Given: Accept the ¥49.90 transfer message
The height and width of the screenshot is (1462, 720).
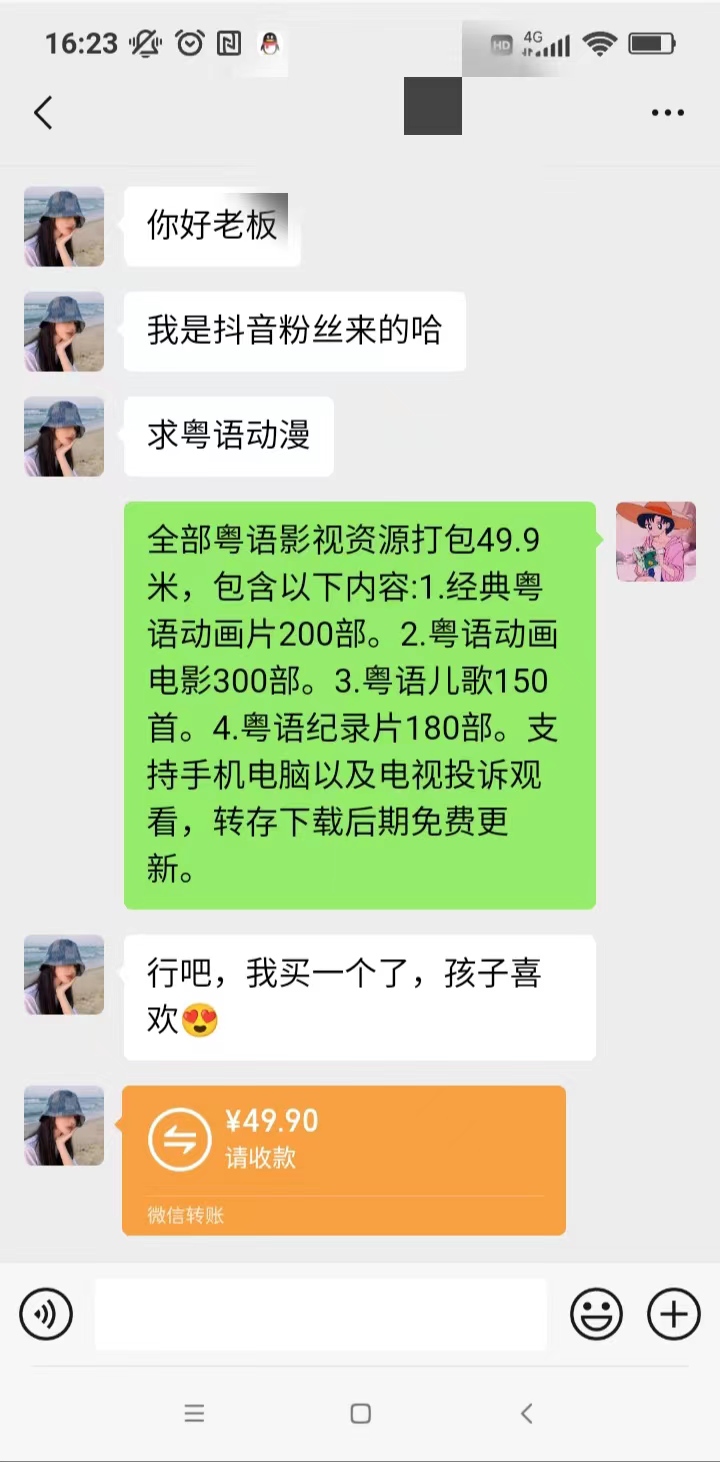Looking at the screenshot, I should pos(344,1160).
